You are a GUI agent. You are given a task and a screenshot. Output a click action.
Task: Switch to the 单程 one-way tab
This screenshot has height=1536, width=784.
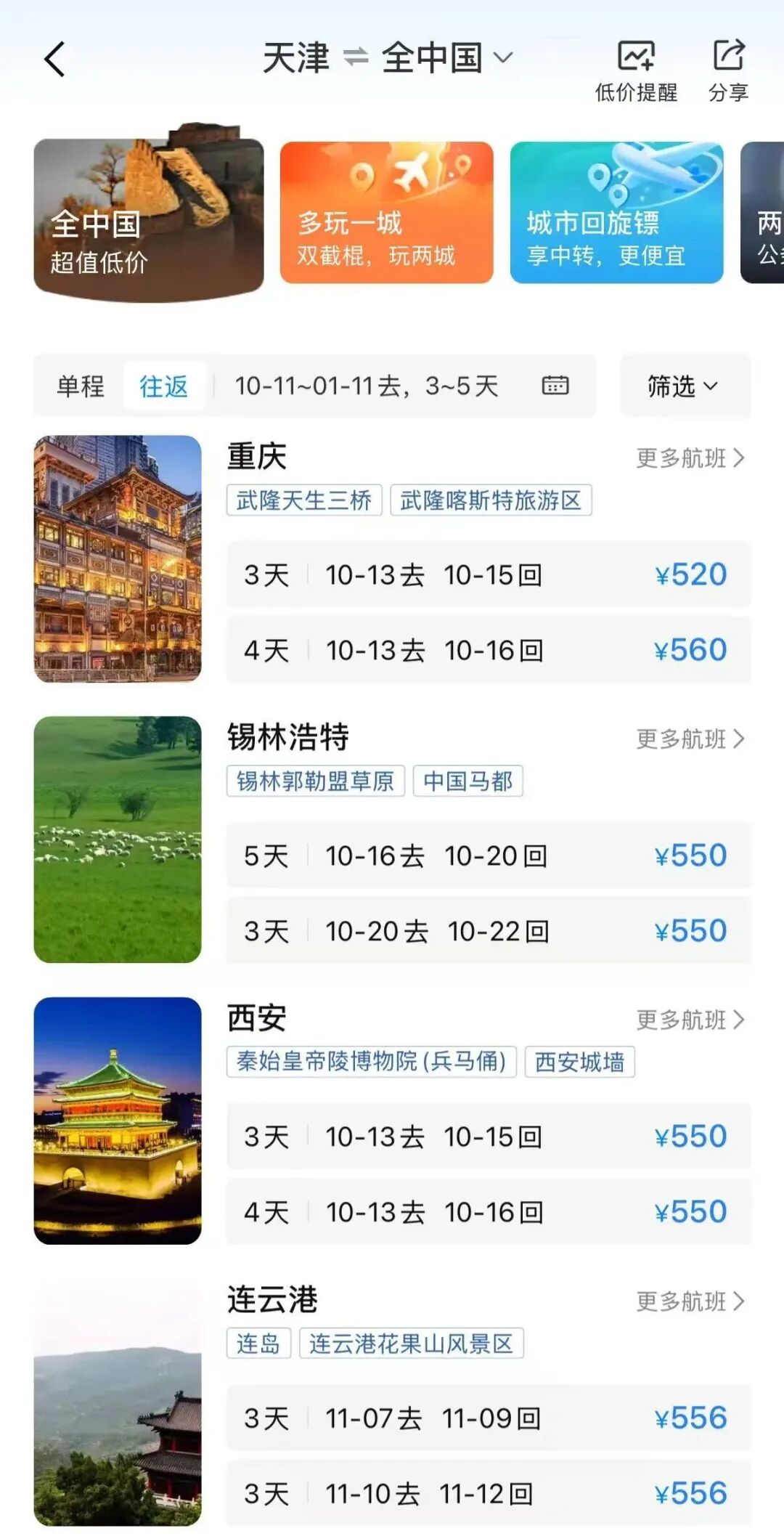coord(81,386)
